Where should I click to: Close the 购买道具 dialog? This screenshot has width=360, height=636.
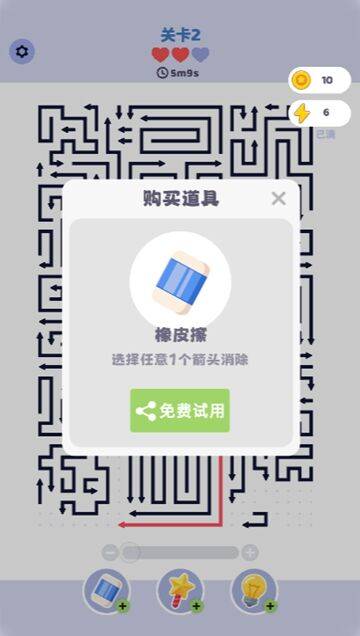[279, 198]
